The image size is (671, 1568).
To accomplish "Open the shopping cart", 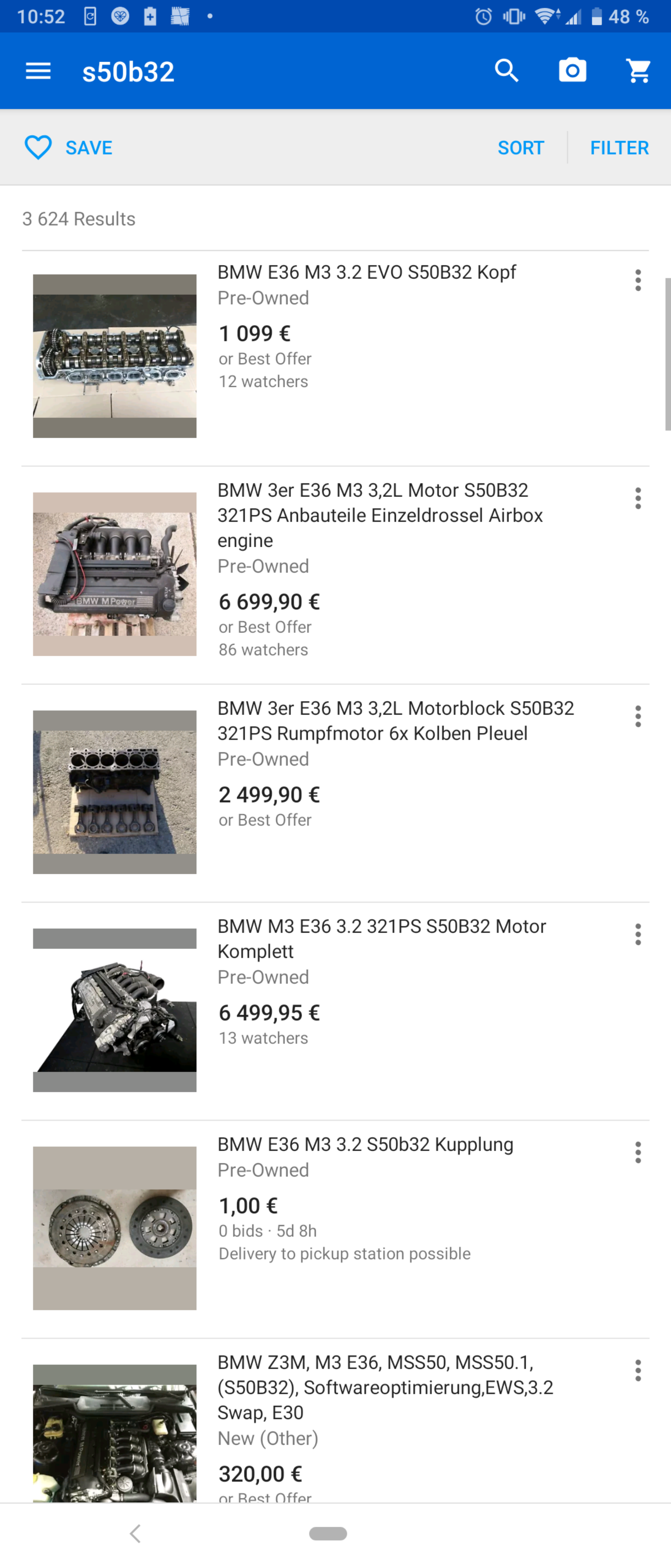I will (638, 71).
